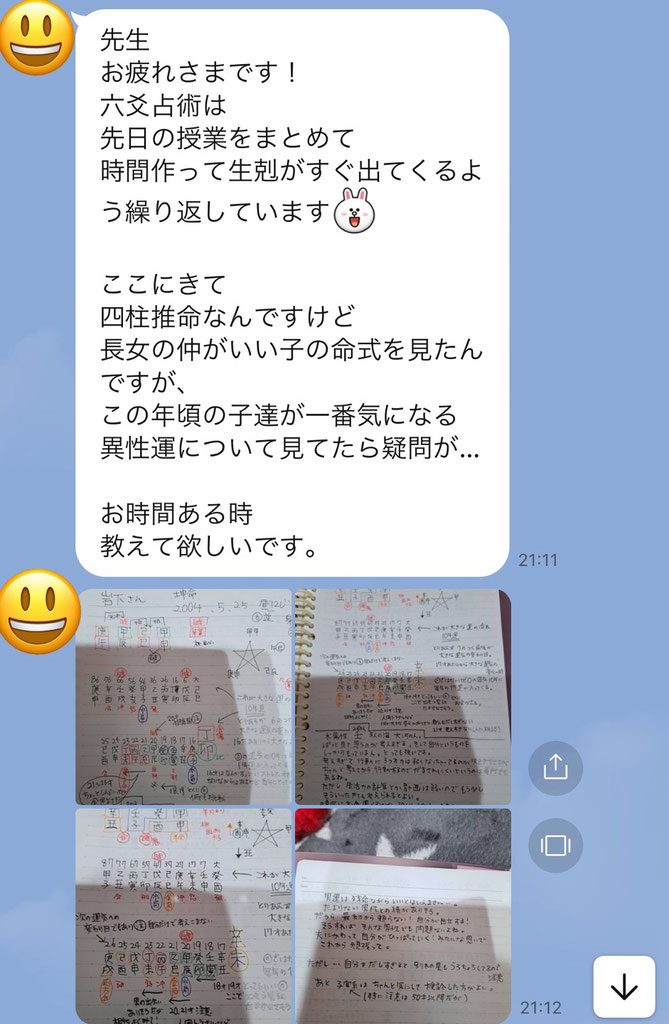Open the top-right spiral notebook photo
669x1024 pixels.
click(402, 697)
